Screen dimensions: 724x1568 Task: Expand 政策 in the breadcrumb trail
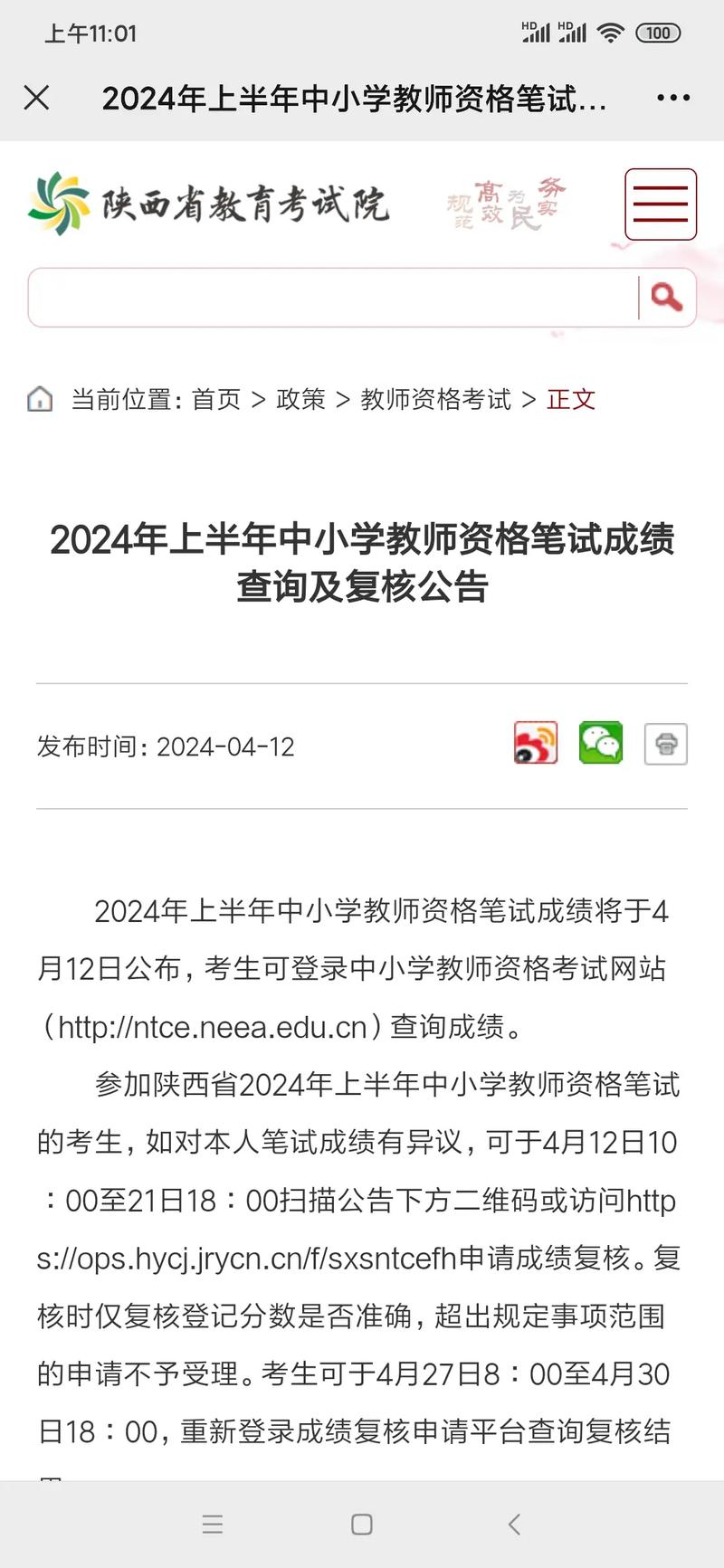(299, 399)
